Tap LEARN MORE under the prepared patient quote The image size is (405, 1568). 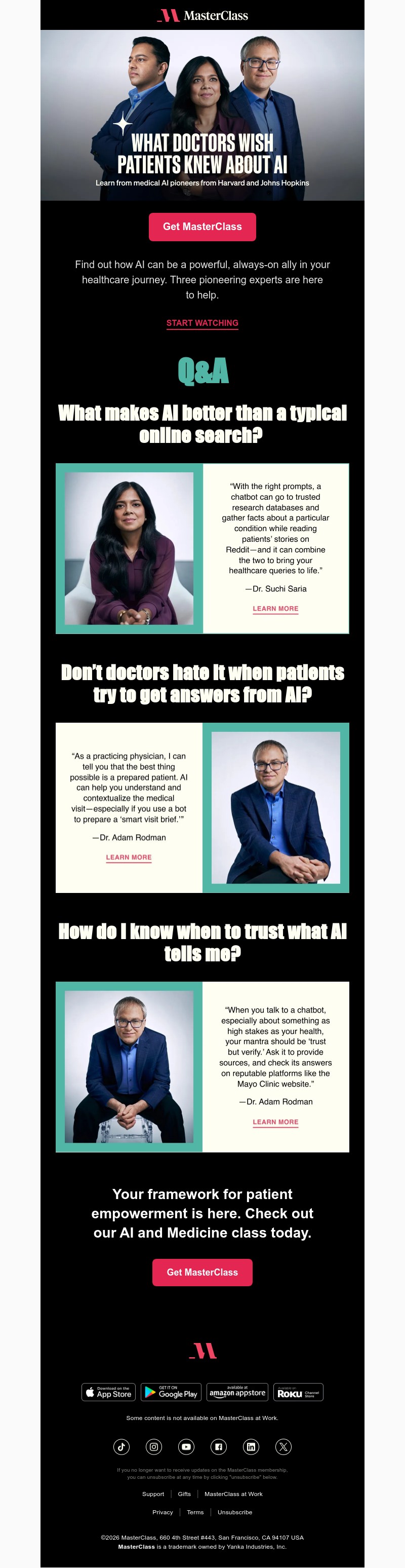pyautogui.click(x=129, y=857)
